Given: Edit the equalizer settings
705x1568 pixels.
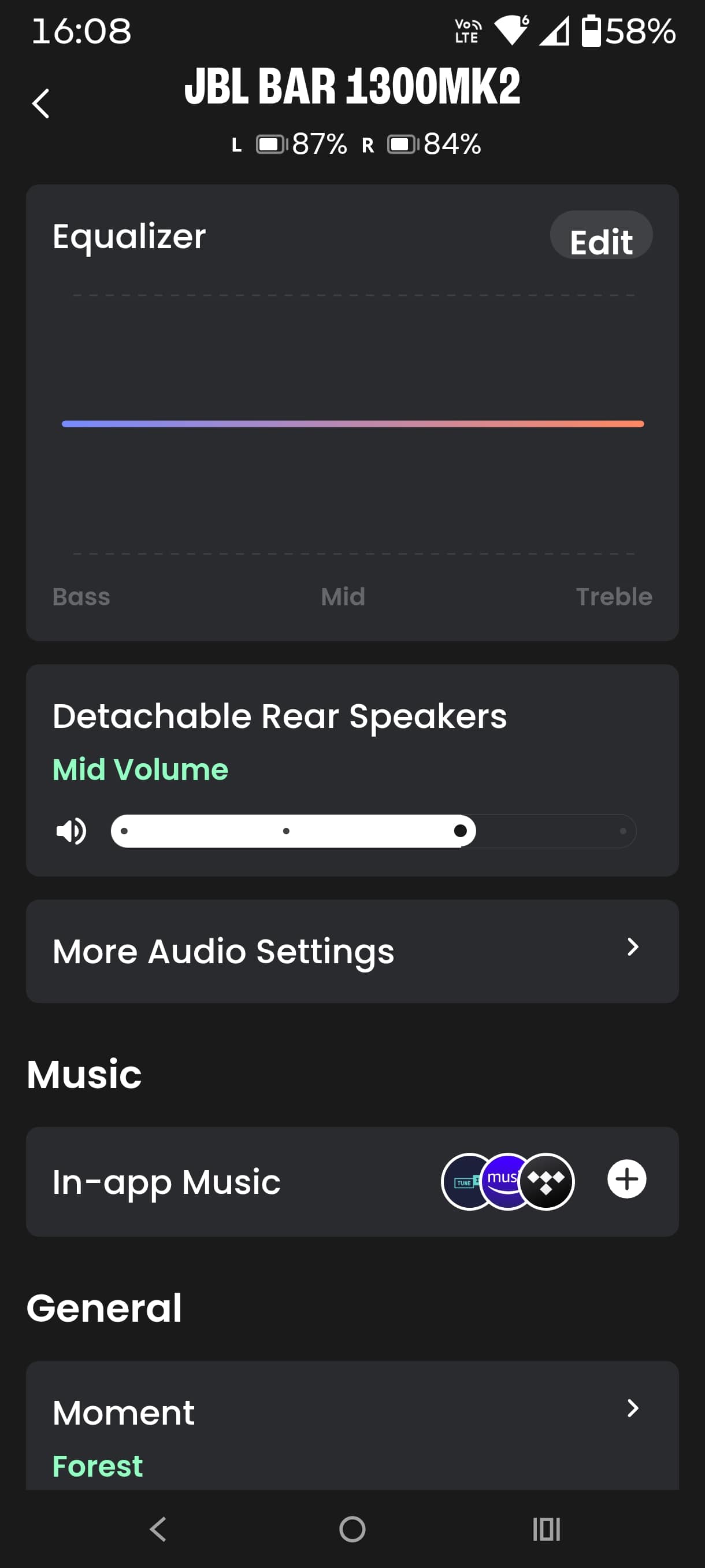Looking at the screenshot, I should click(600, 235).
